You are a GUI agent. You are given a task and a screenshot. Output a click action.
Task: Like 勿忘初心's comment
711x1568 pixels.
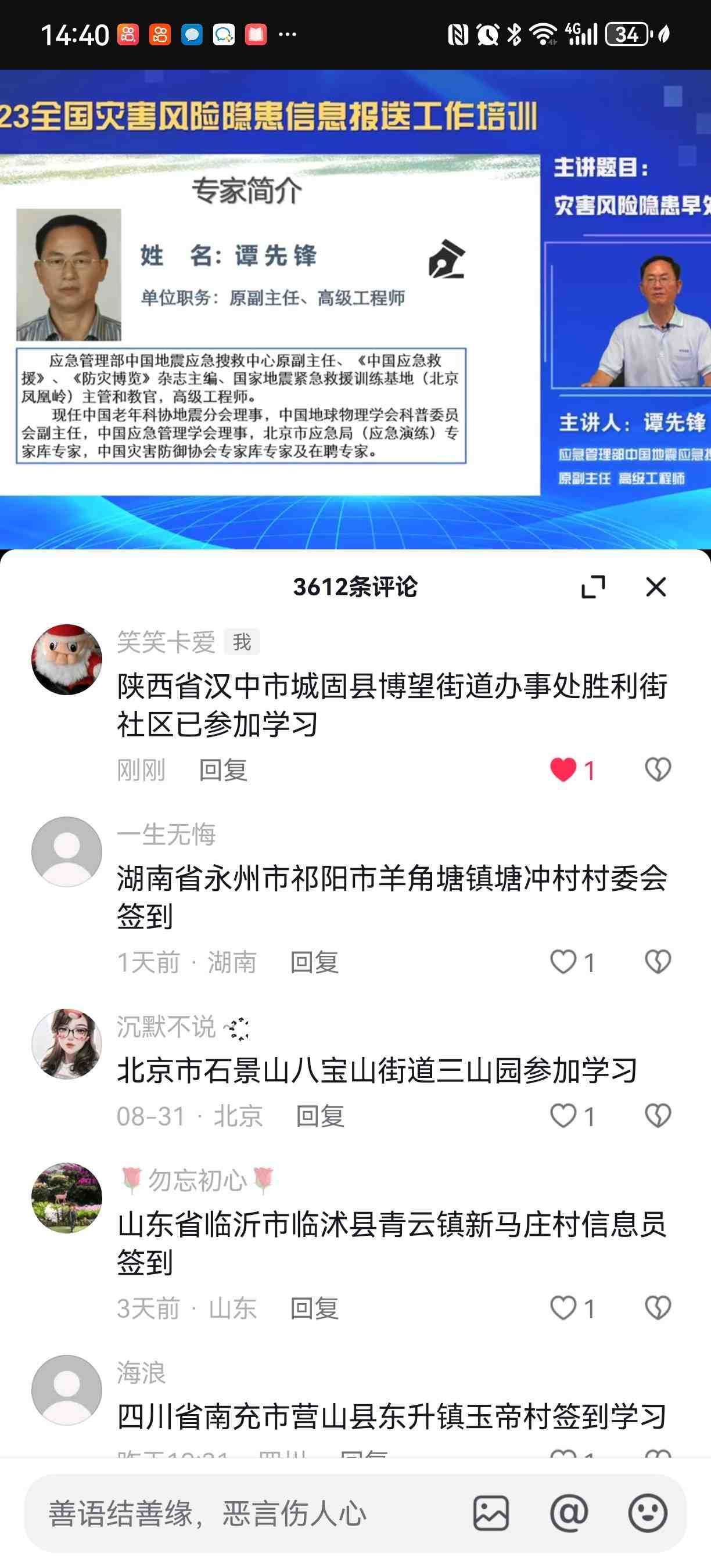point(563,1308)
